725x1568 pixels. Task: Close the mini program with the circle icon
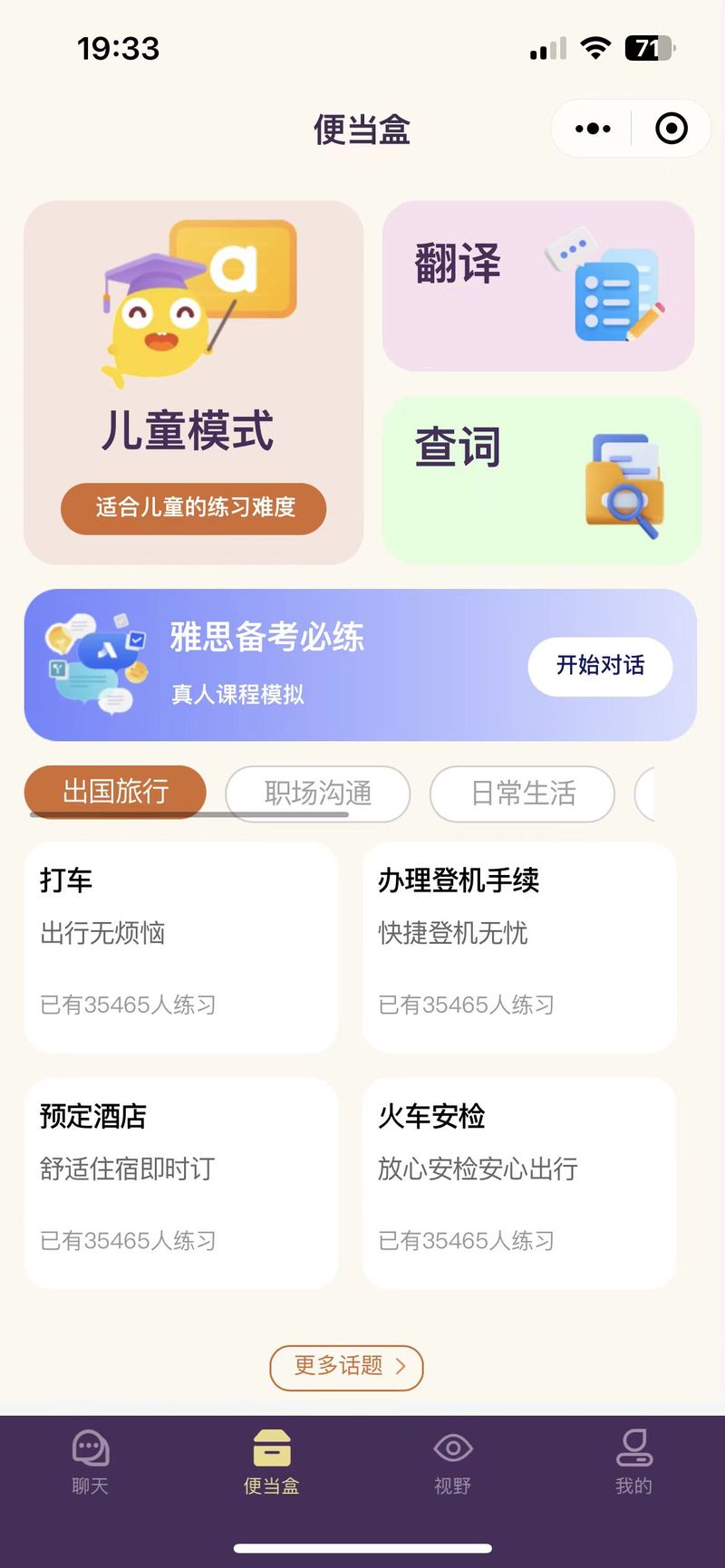point(671,129)
